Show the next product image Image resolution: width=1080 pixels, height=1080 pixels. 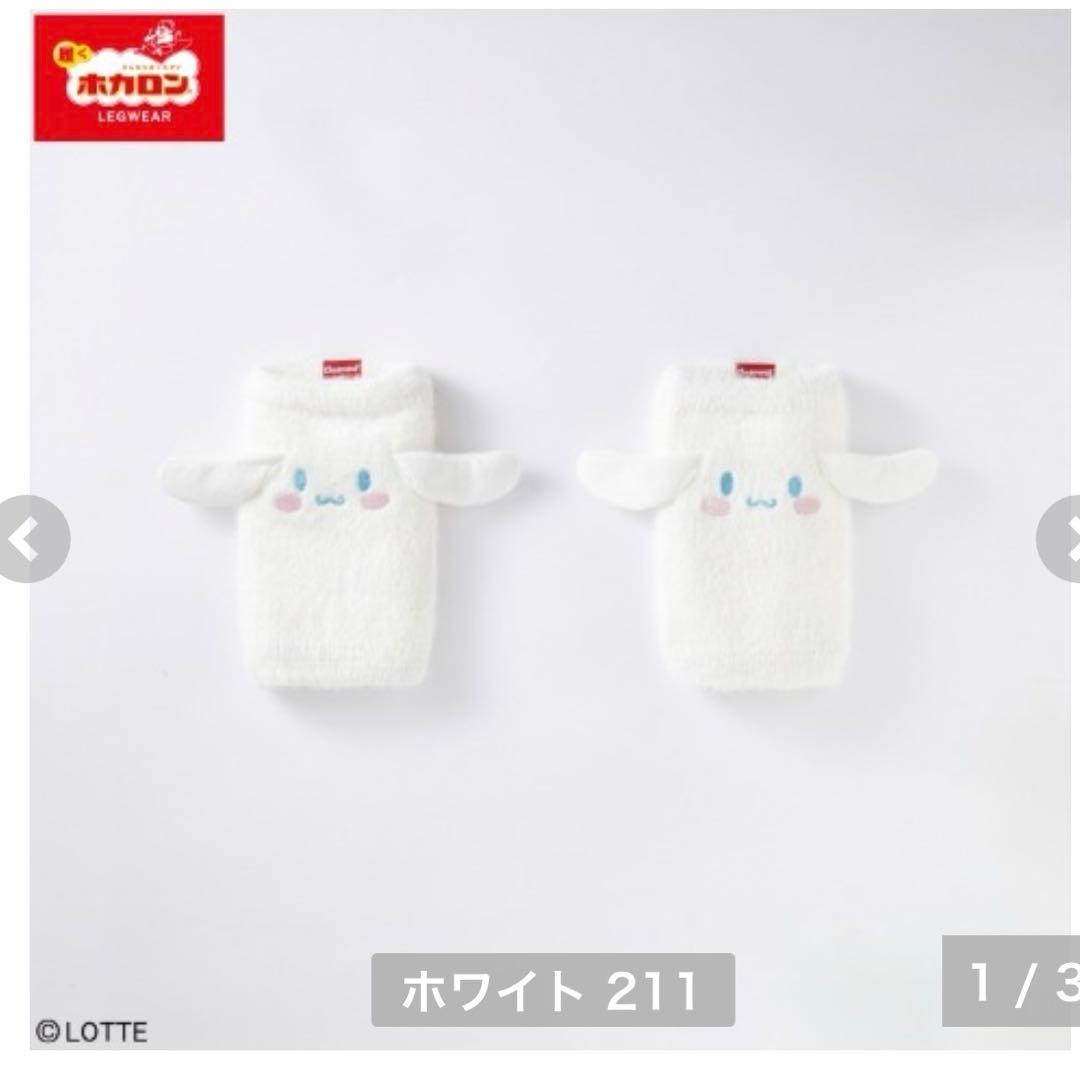[1060, 539]
